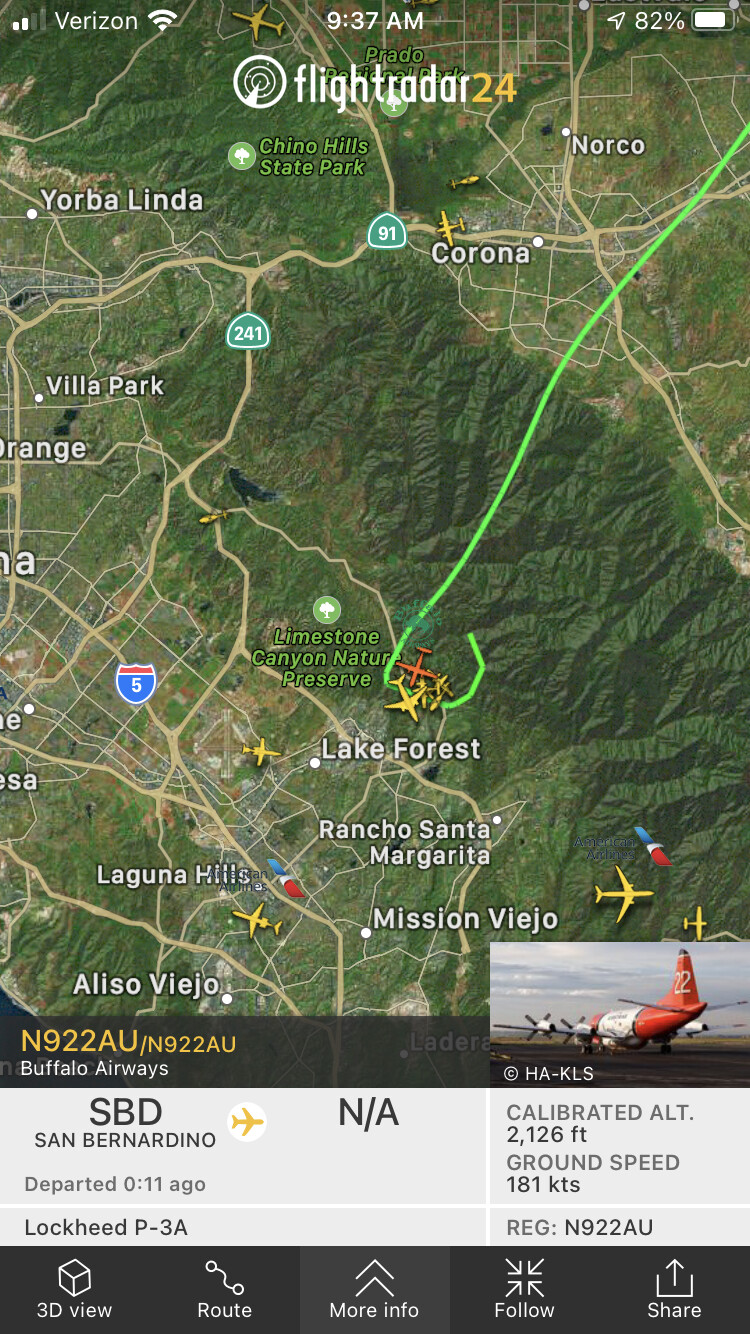
Task: Expand More info panel
Action: click(x=374, y=1289)
